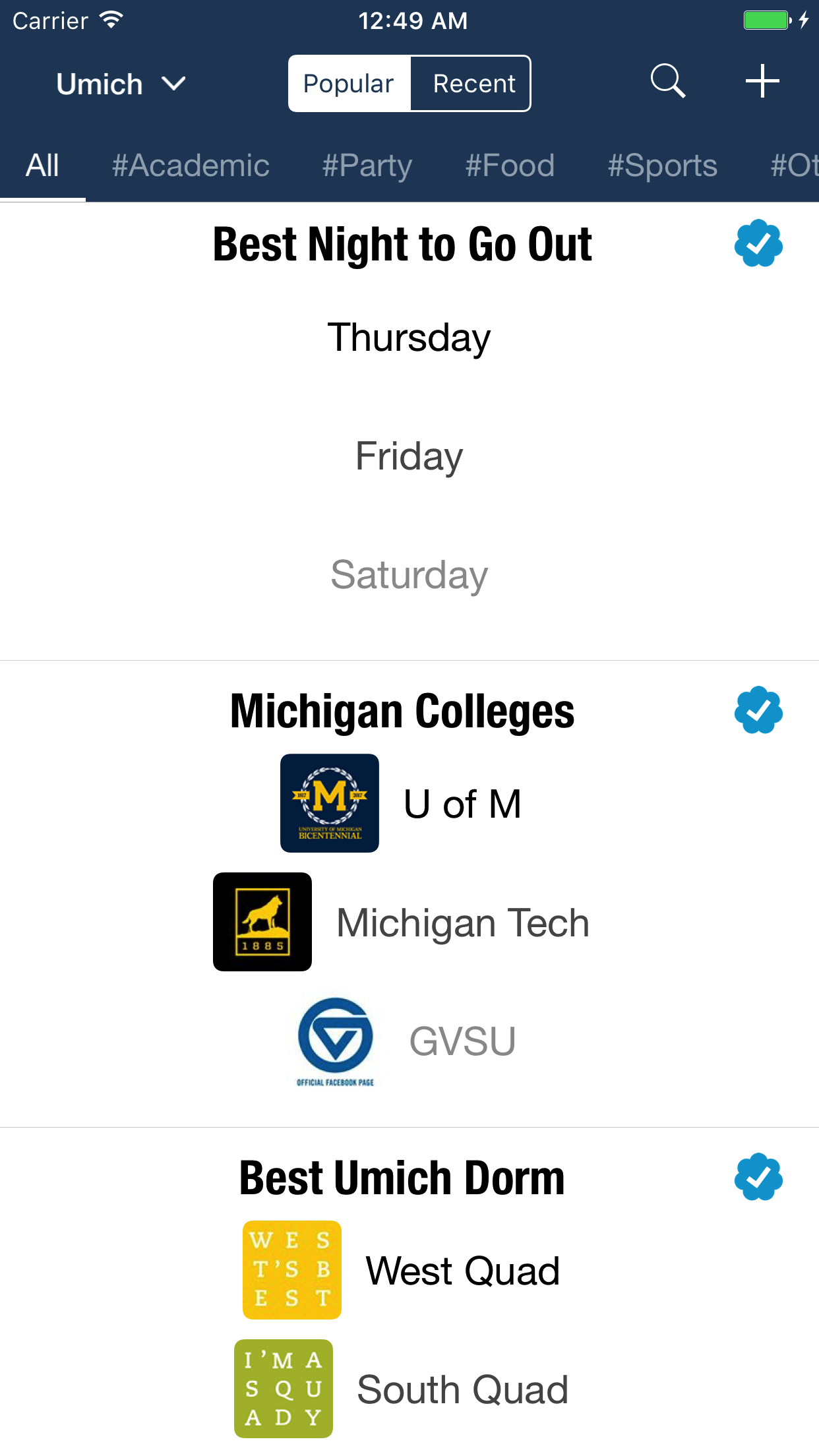Vote Thursday for best night out
This screenshot has height=1456, width=819.
[409, 338]
